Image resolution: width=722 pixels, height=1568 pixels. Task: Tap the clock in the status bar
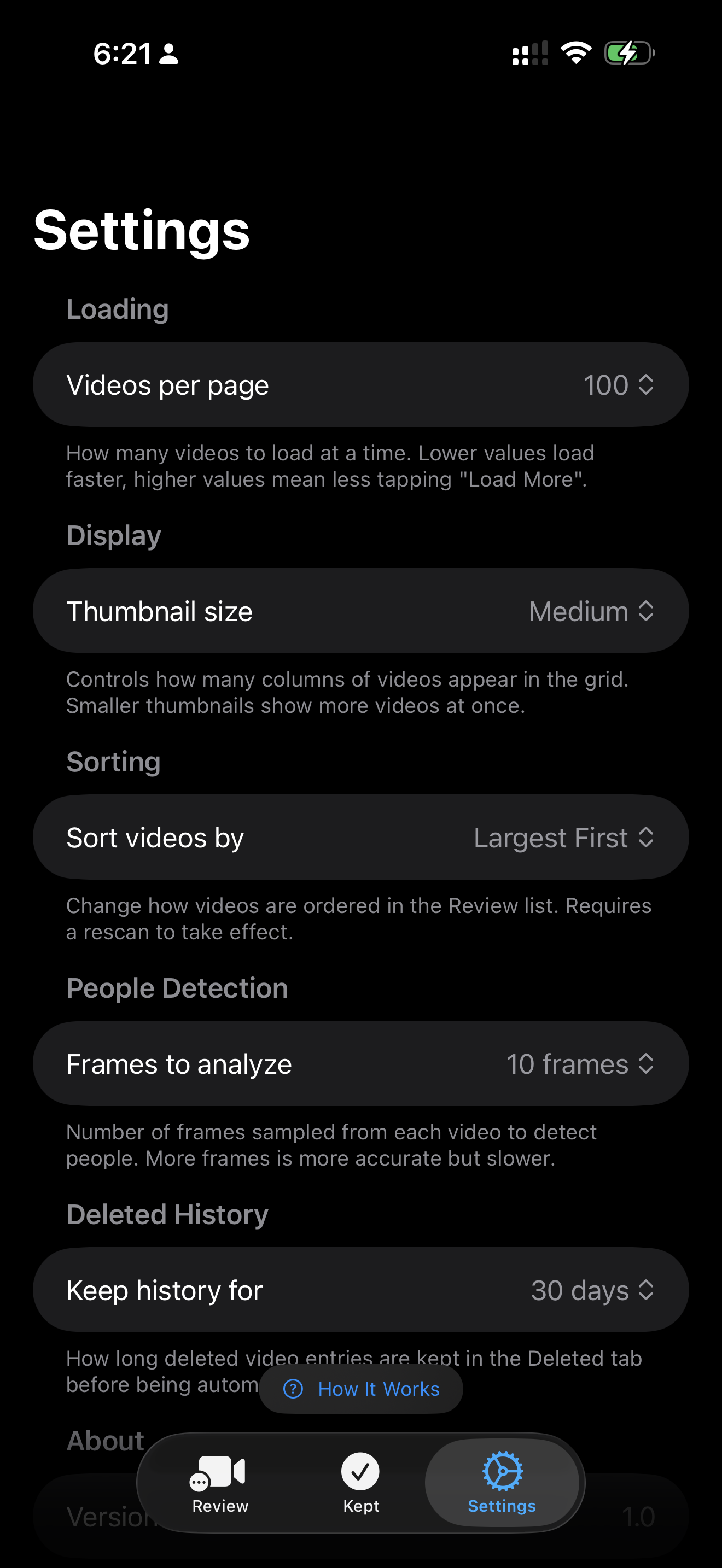[x=122, y=54]
